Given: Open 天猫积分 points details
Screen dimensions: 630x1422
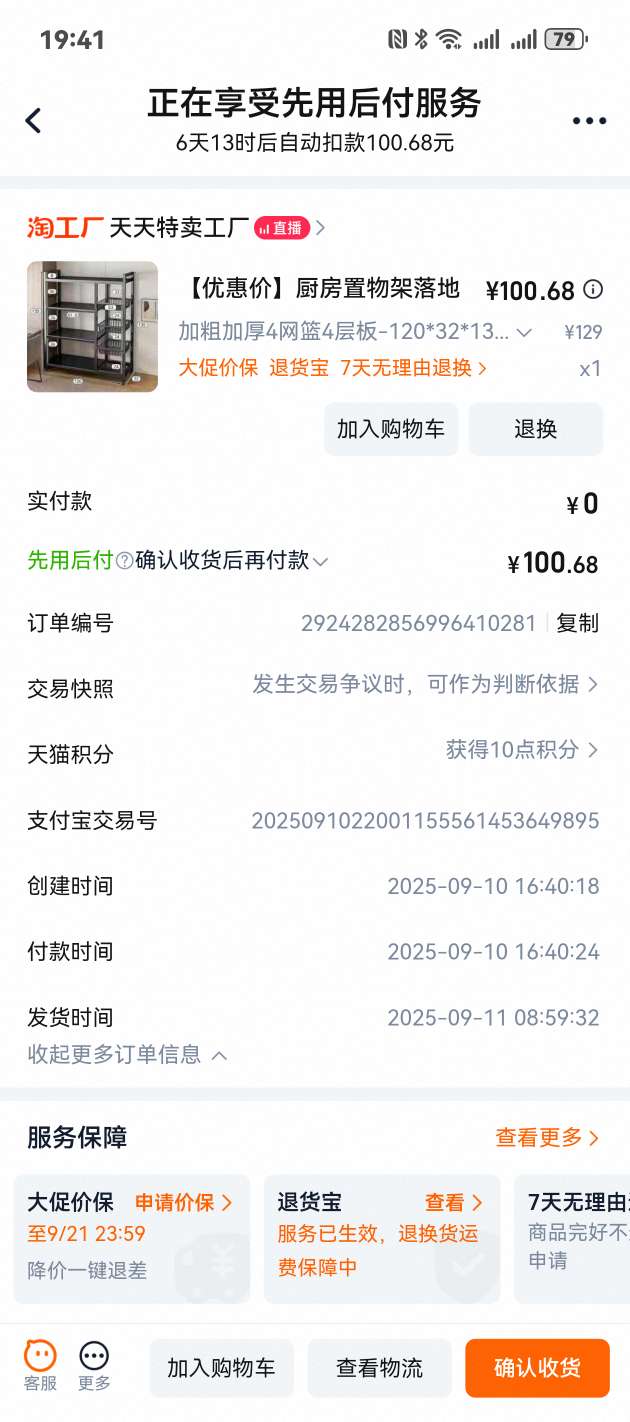Looking at the screenshot, I should 314,752.
